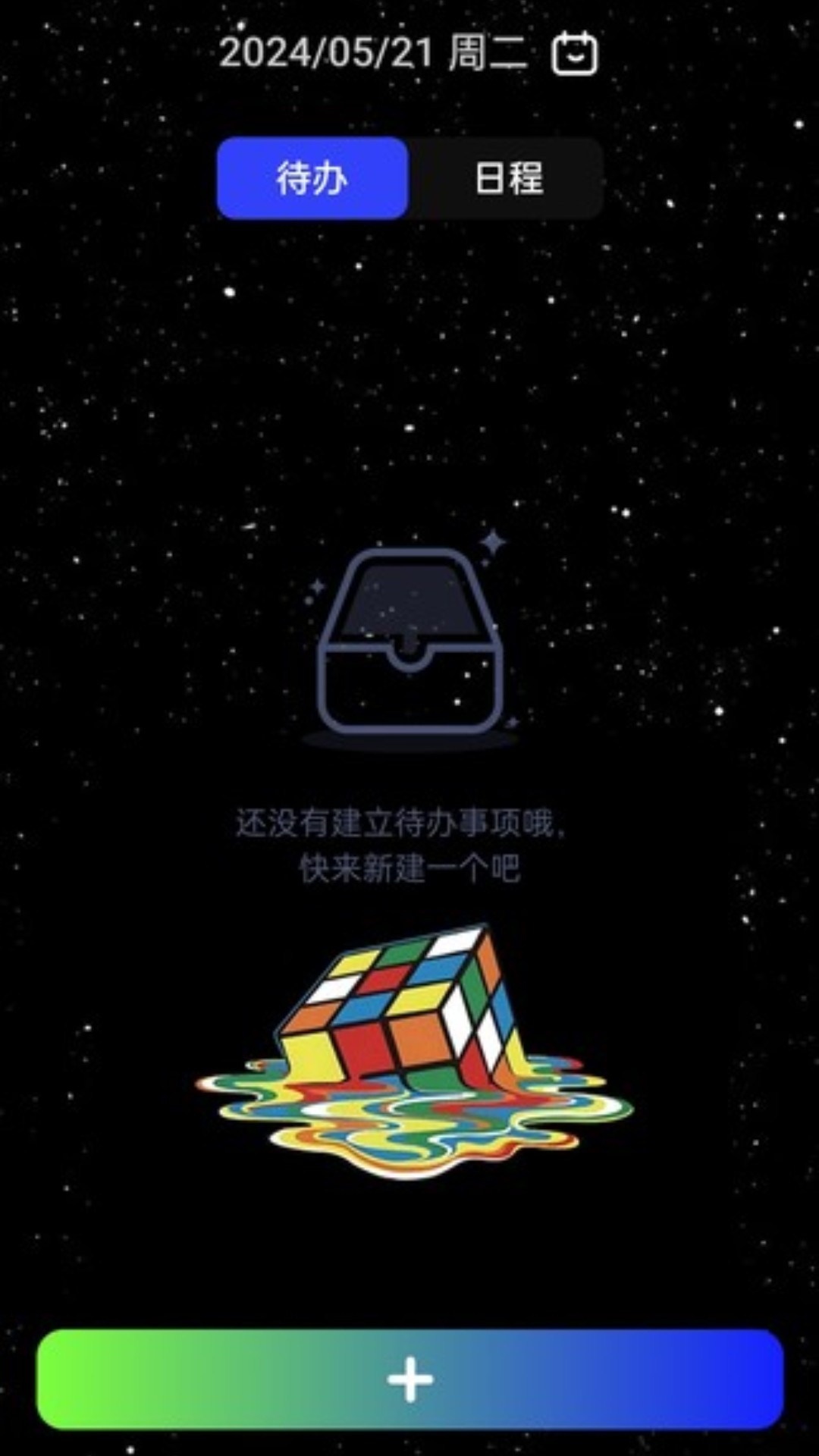819x1456 pixels.
Task: Tap 快来新建一个吧 hint text
Action: tap(409, 870)
